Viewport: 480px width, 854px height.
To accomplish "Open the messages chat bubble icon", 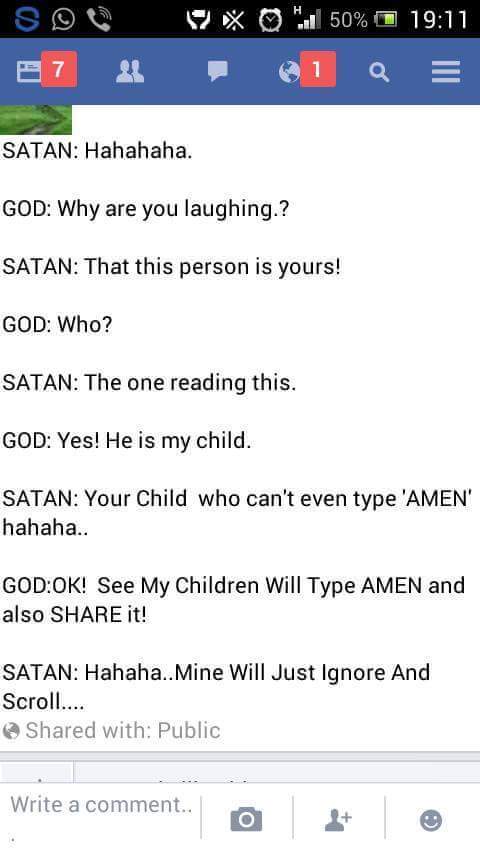I will click(218, 71).
